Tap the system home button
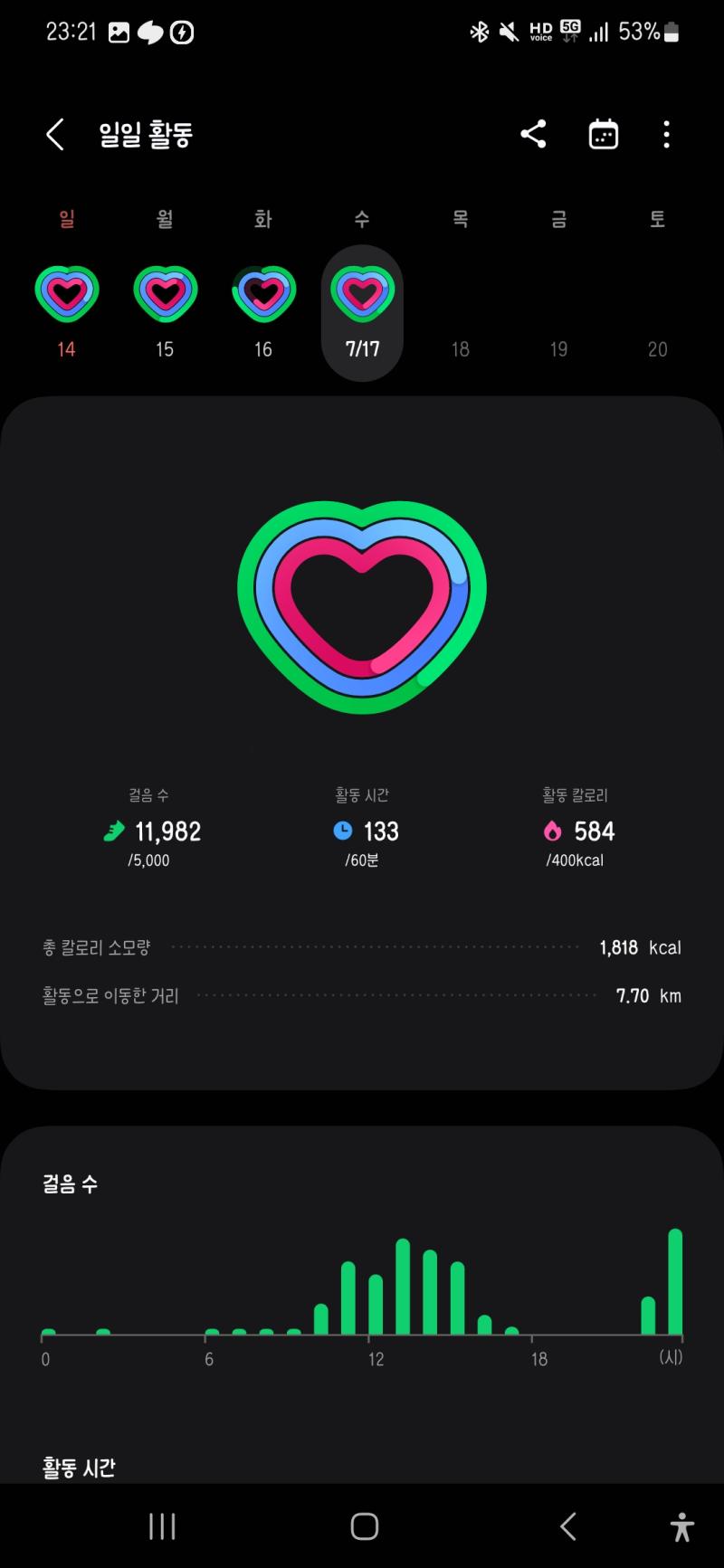724x1568 pixels. pos(364,1526)
